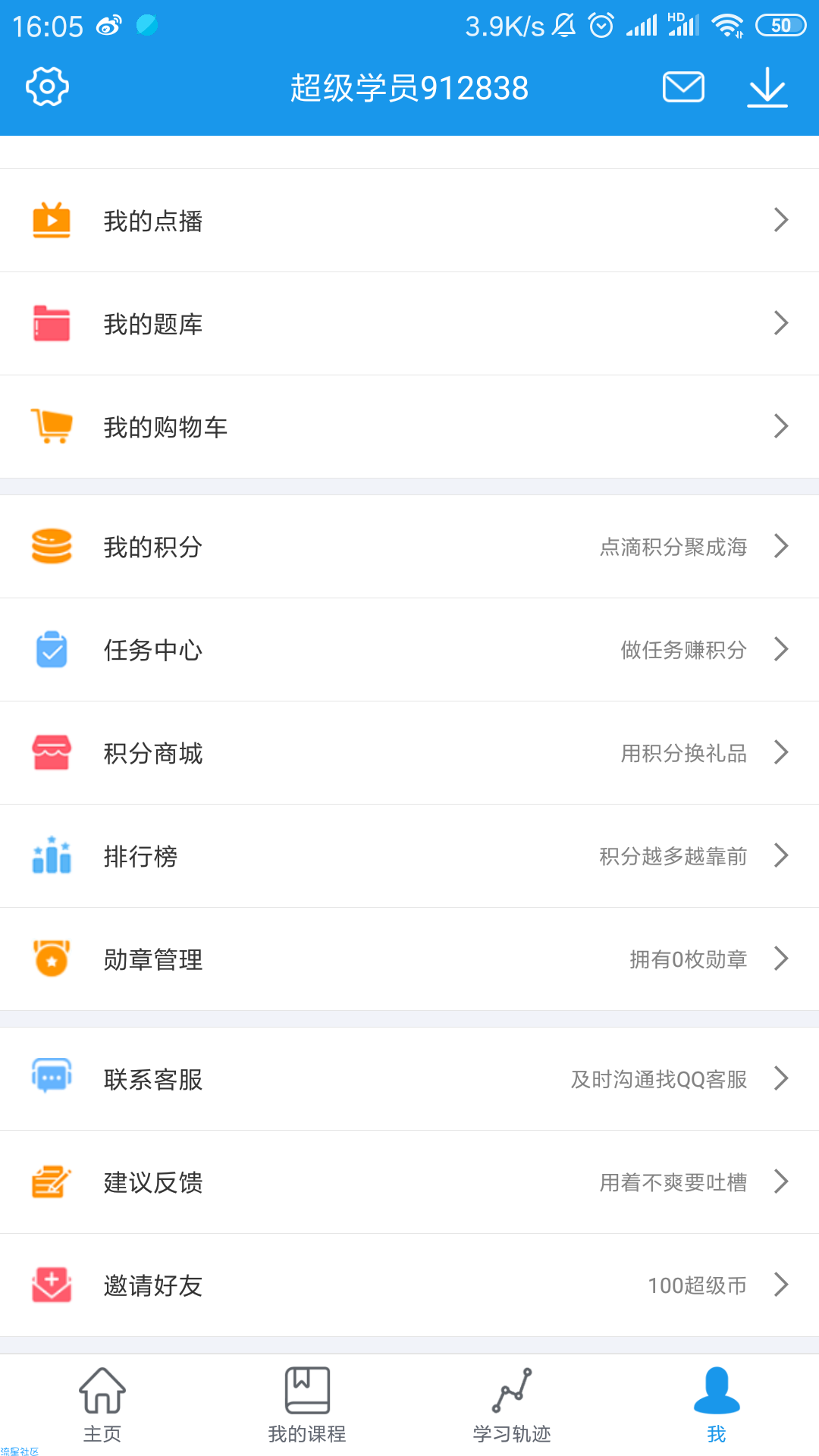The width and height of the screenshot is (819, 1456).
Task: Switch to the 我的课程 tab
Action: (x=307, y=1405)
